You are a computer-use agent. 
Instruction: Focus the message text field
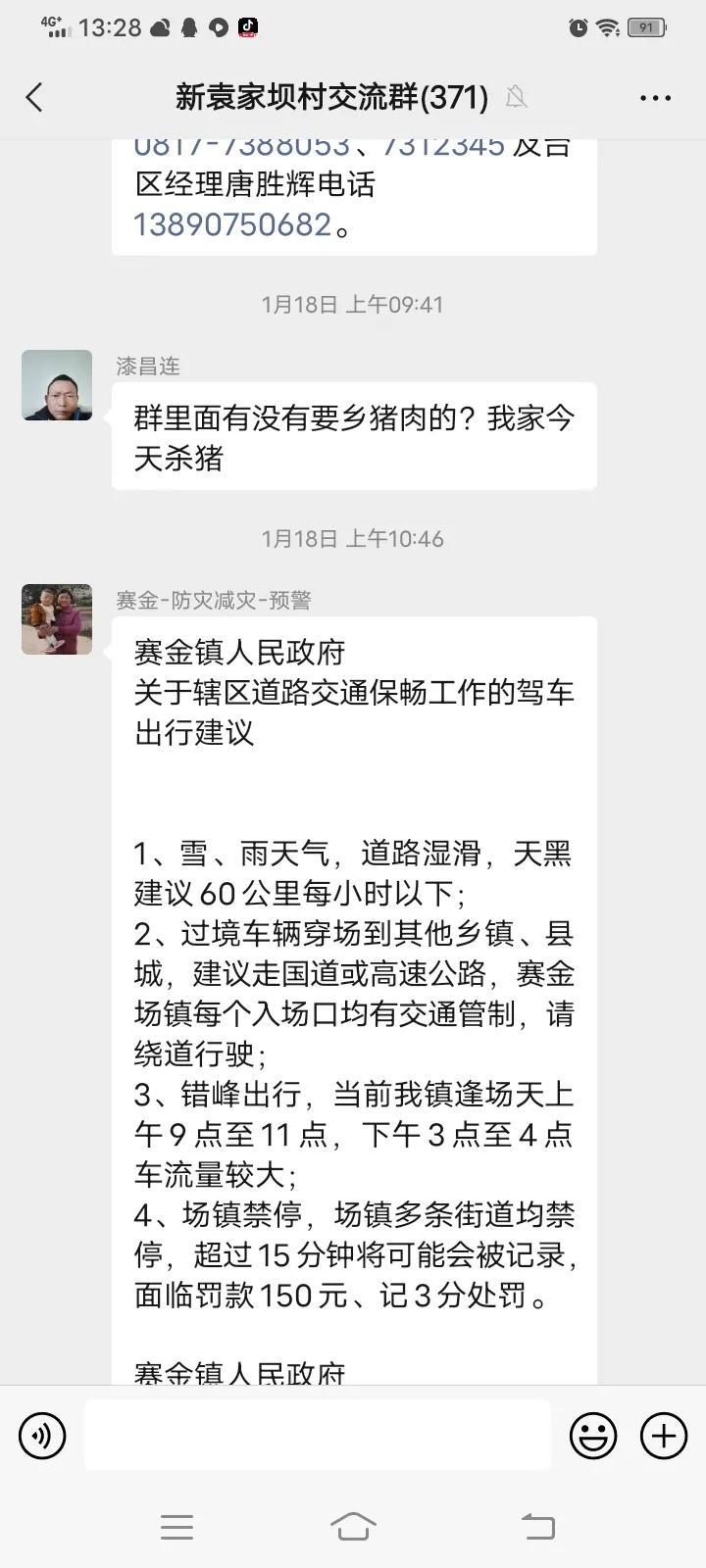pyautogui.click(x=318, y=1436)
